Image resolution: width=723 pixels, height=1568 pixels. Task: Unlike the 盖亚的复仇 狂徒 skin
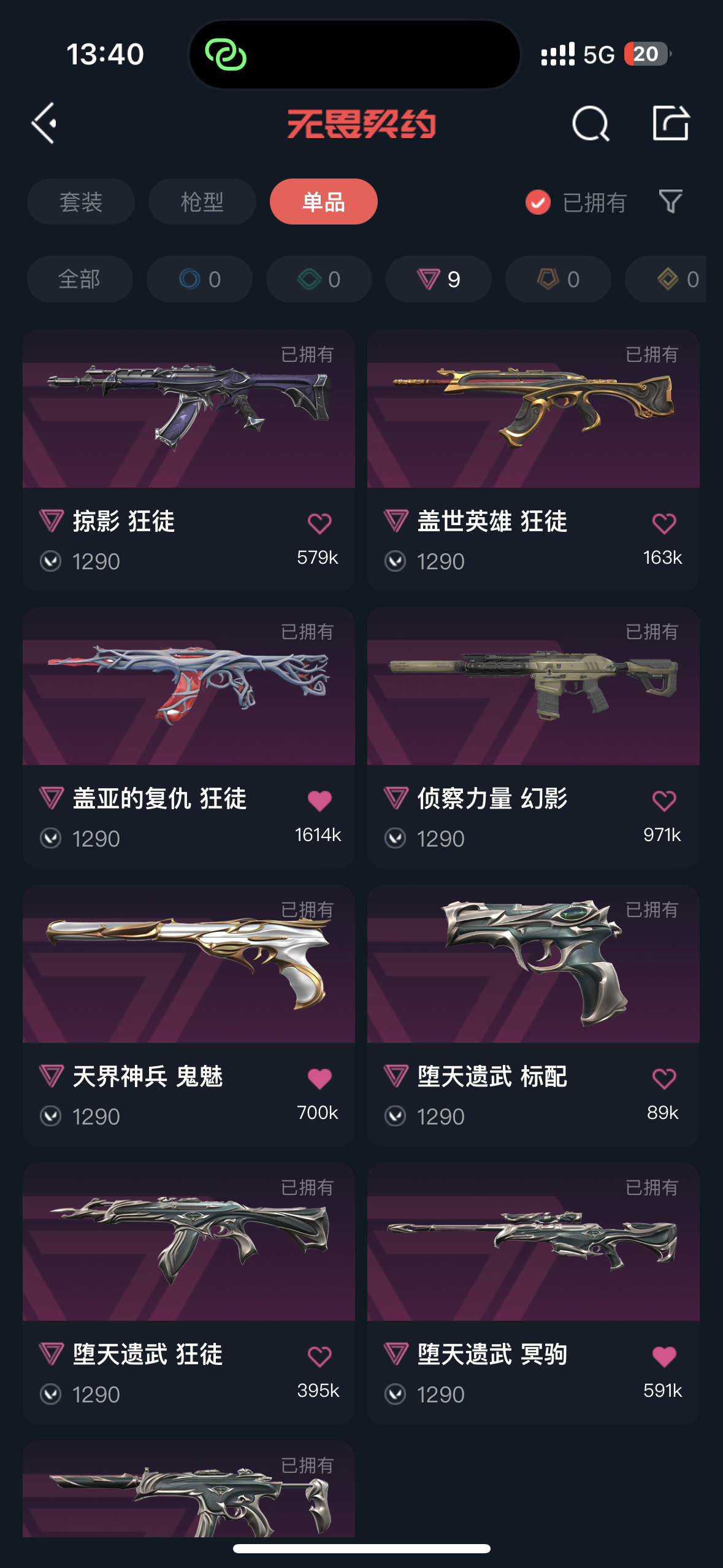coord(319,801)
